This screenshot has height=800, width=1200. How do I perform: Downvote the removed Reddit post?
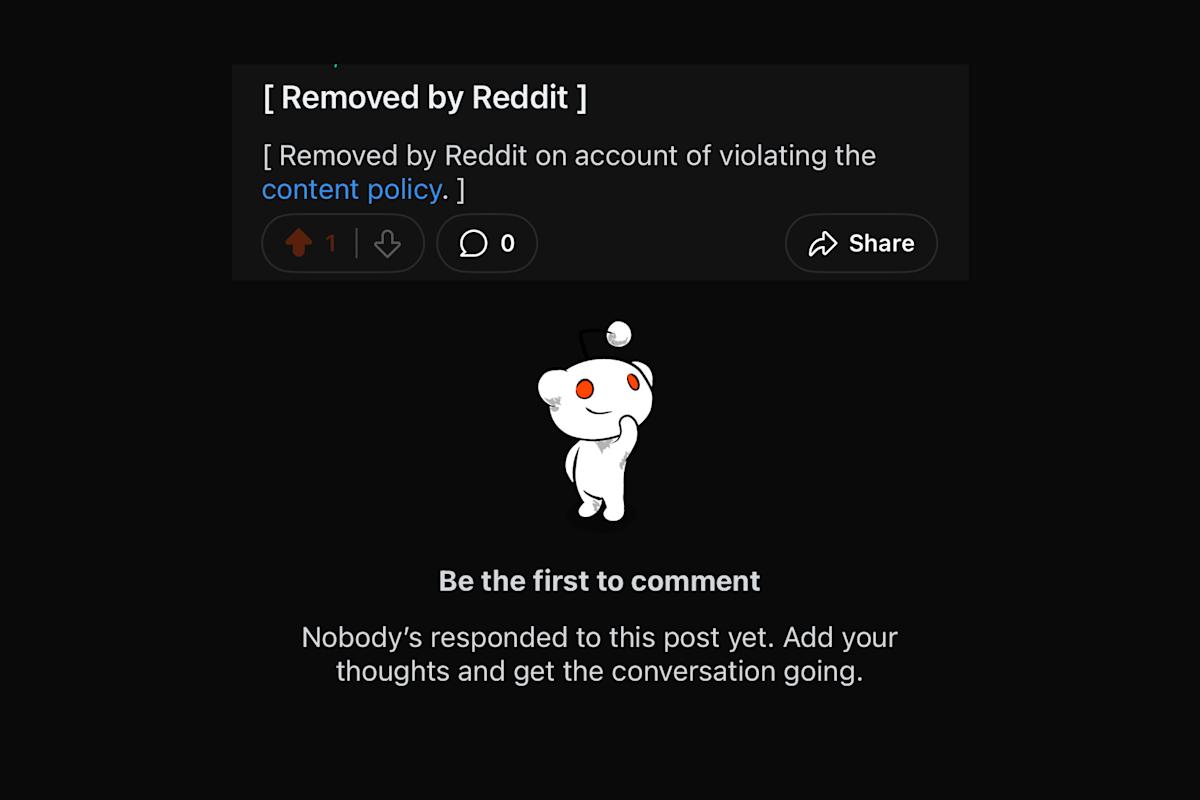coord(387,243)
